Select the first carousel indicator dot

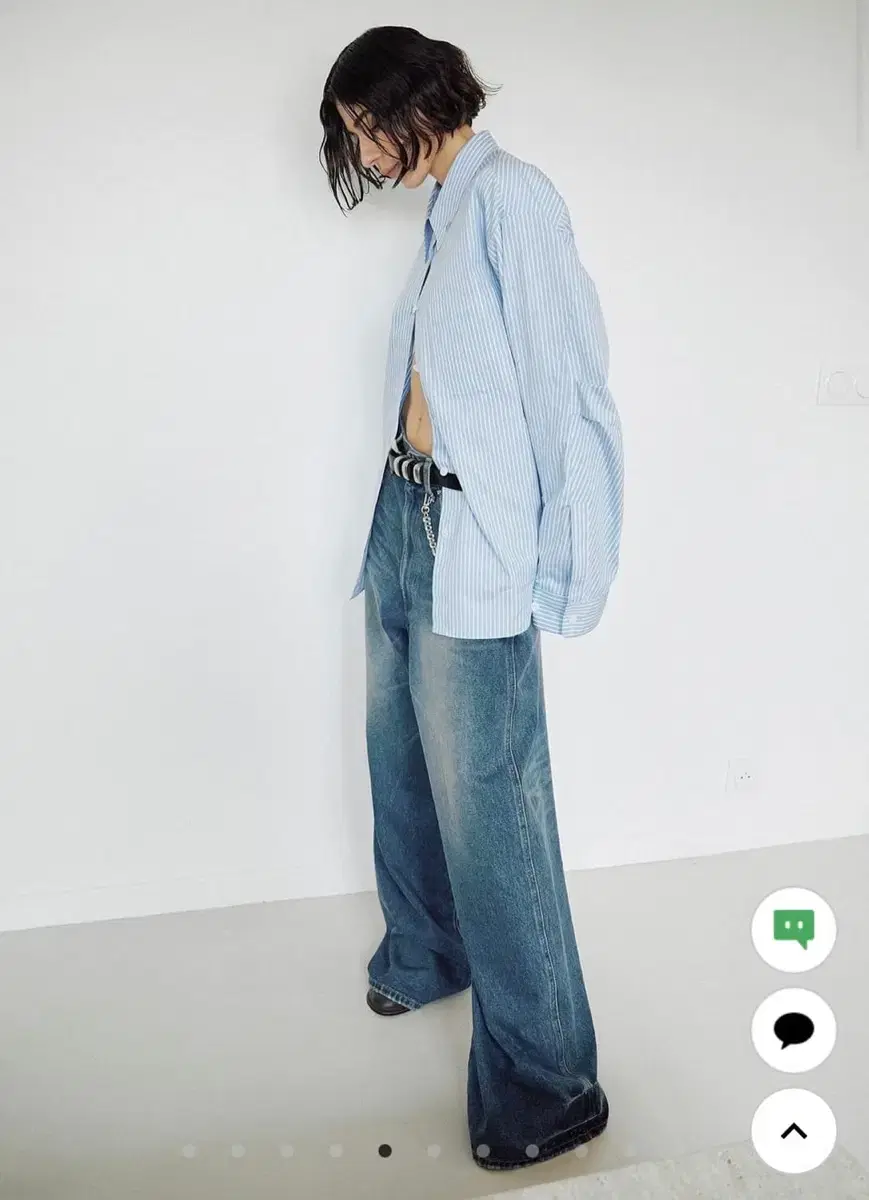click(x=189, y=1151)
